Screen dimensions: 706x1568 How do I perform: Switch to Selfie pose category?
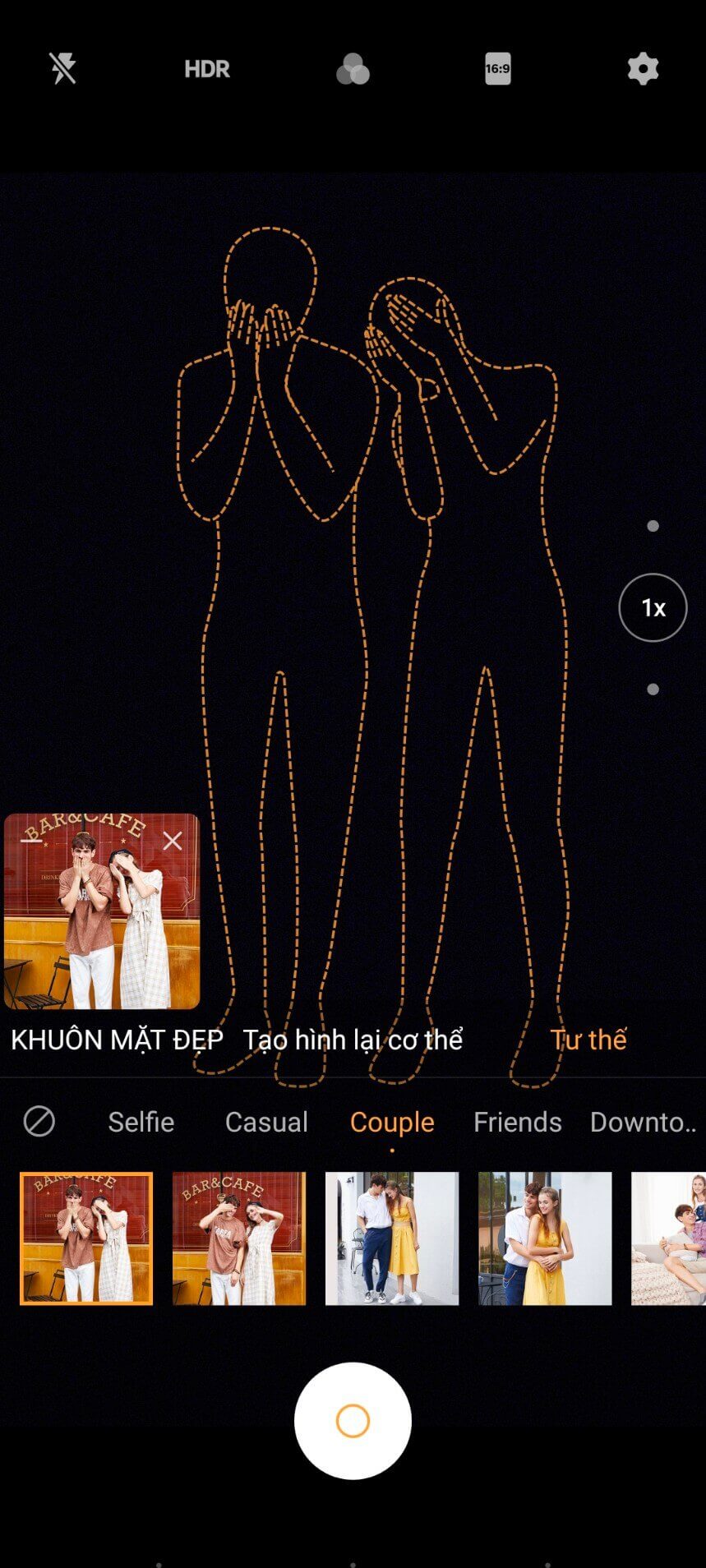click(x=141, y=1122)
